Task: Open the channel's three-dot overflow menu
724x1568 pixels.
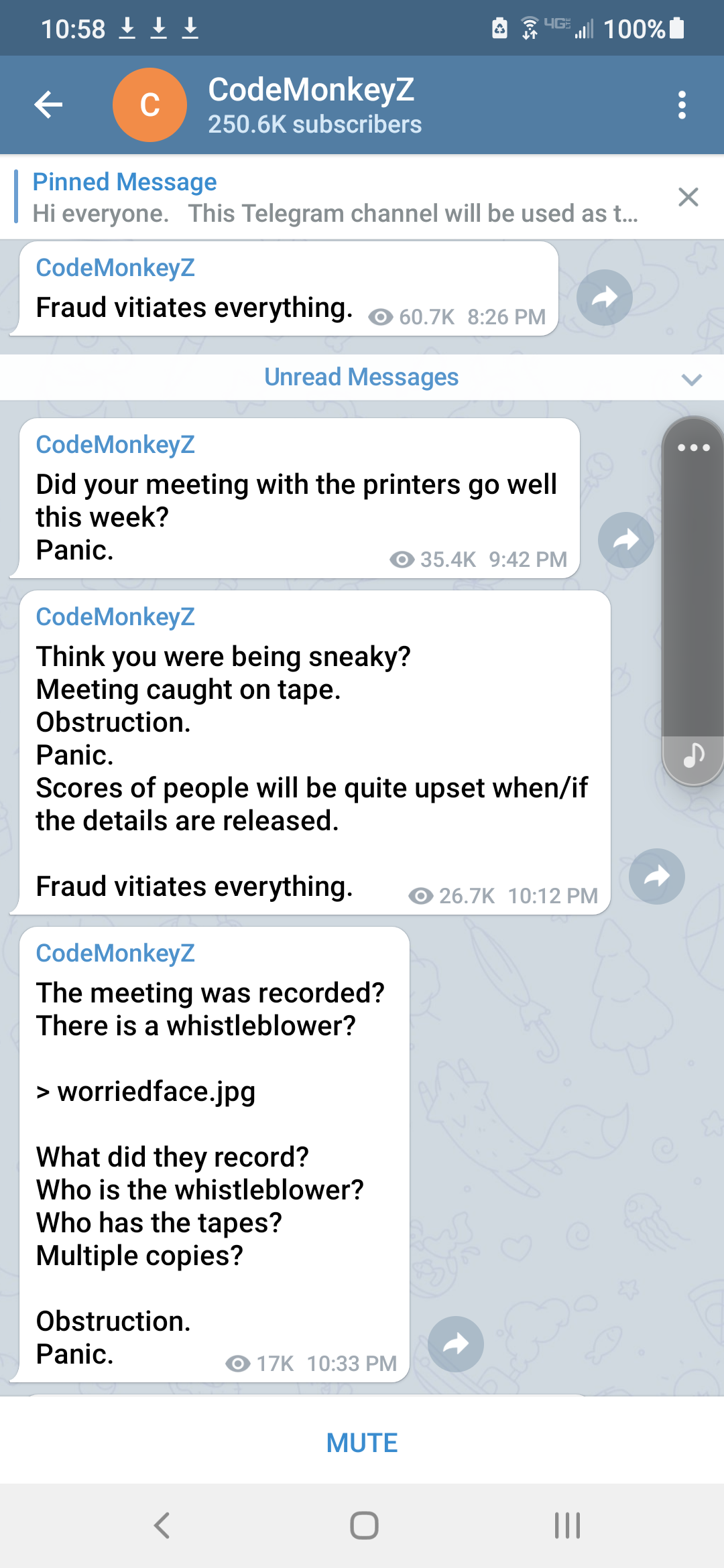Action: coord(682,105)
